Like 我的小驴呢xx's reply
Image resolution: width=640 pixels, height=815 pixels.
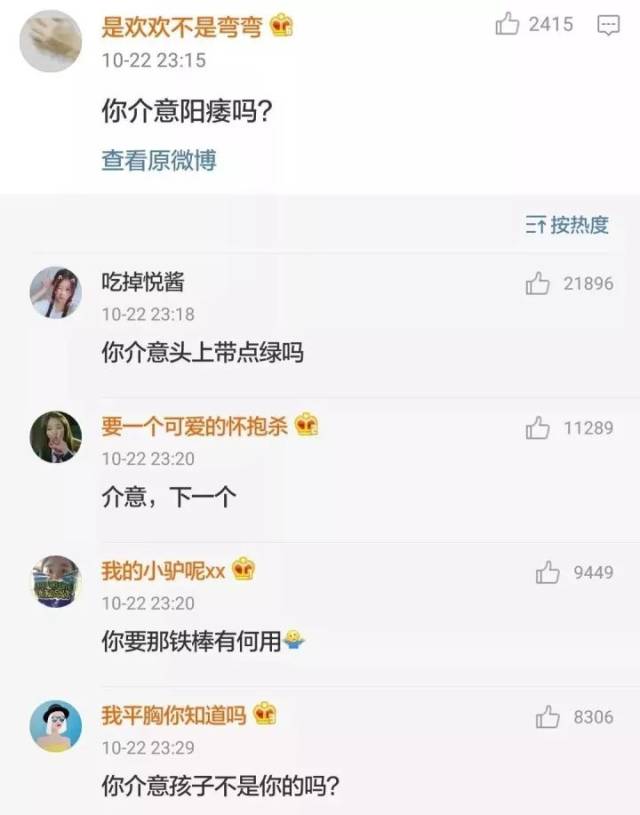coord(547,573)
